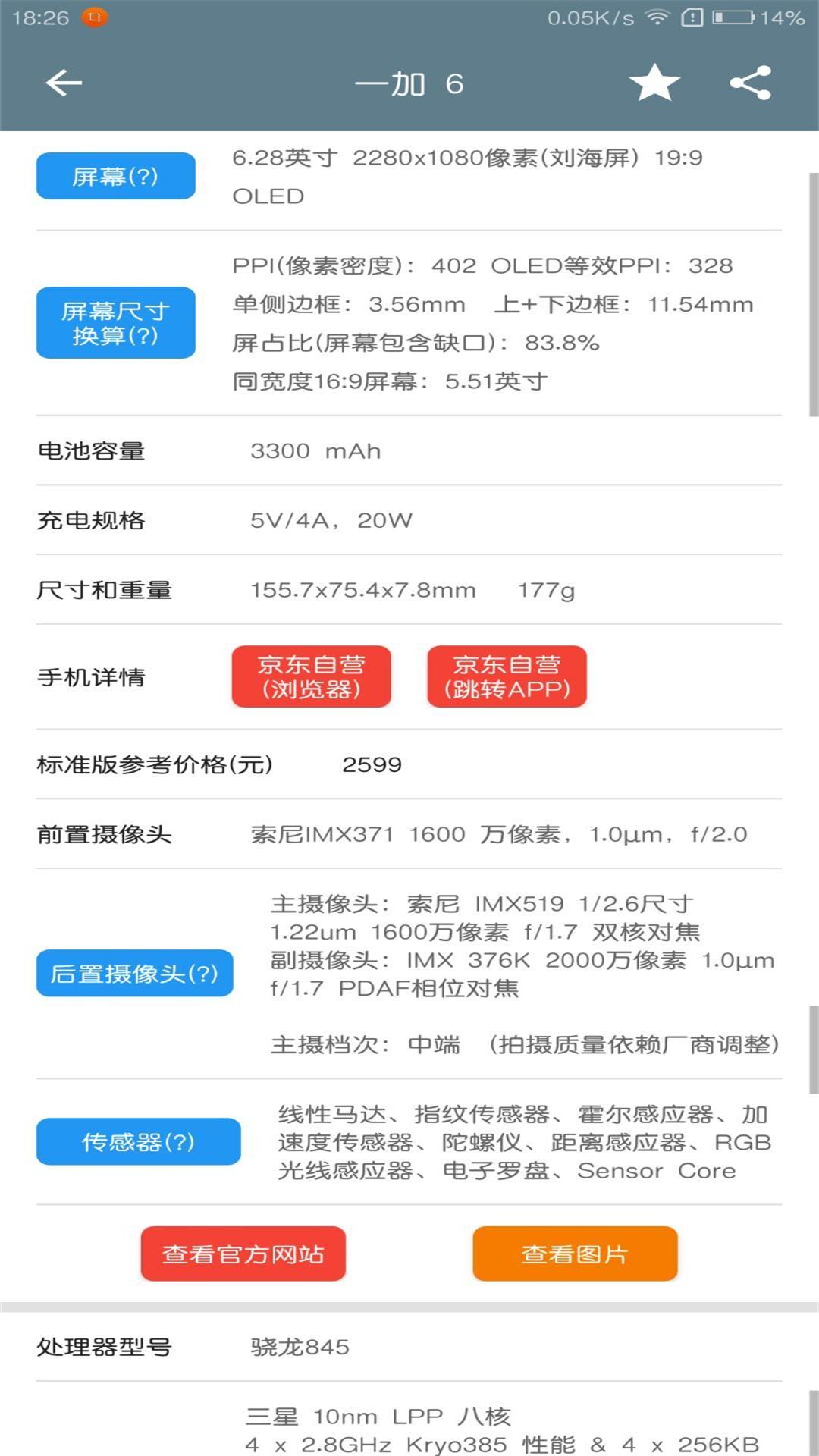Open 京东自营(跳转APP) shopping link

pos(507,676)
